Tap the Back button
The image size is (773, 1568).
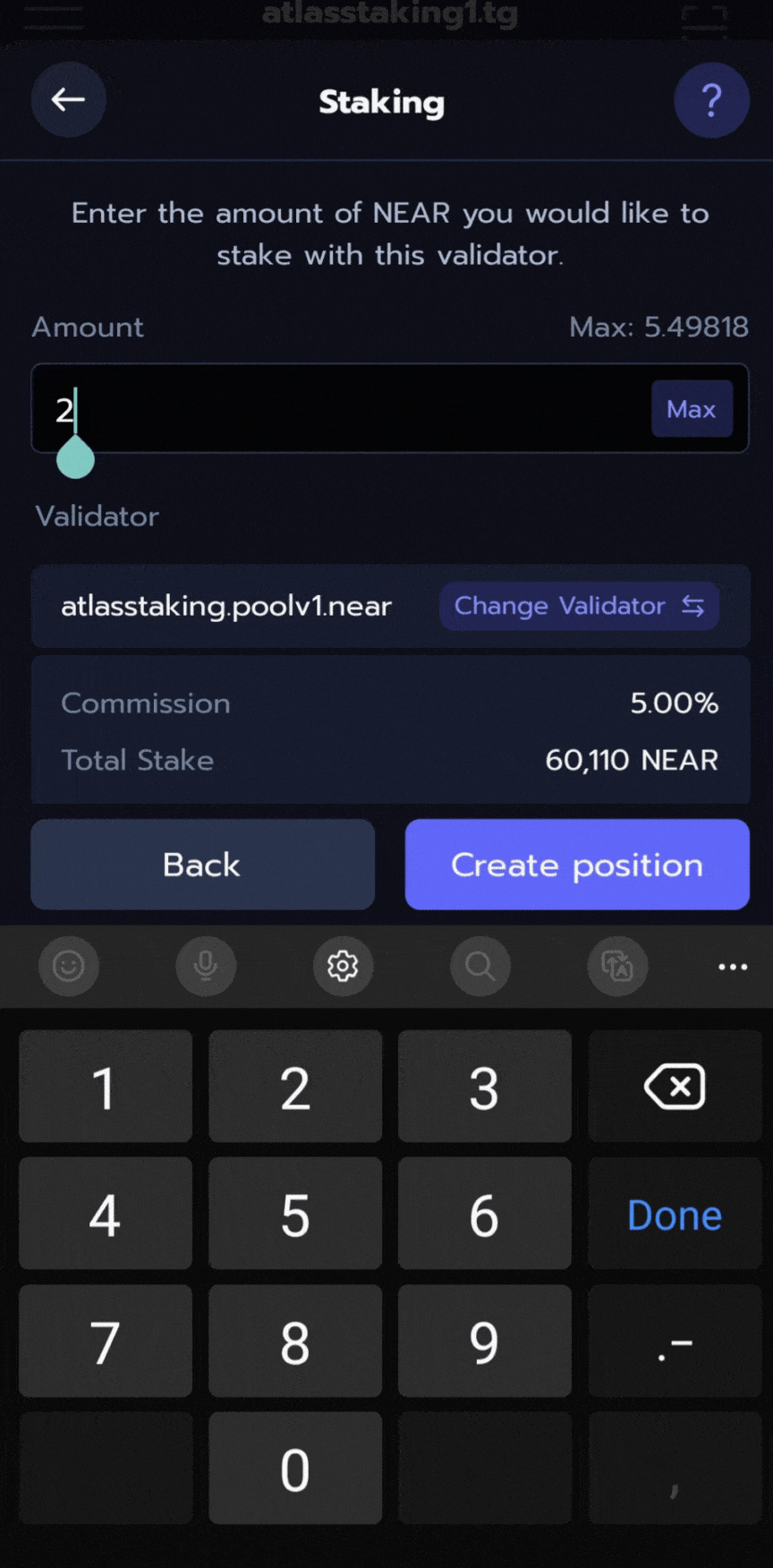click(202, 865)
